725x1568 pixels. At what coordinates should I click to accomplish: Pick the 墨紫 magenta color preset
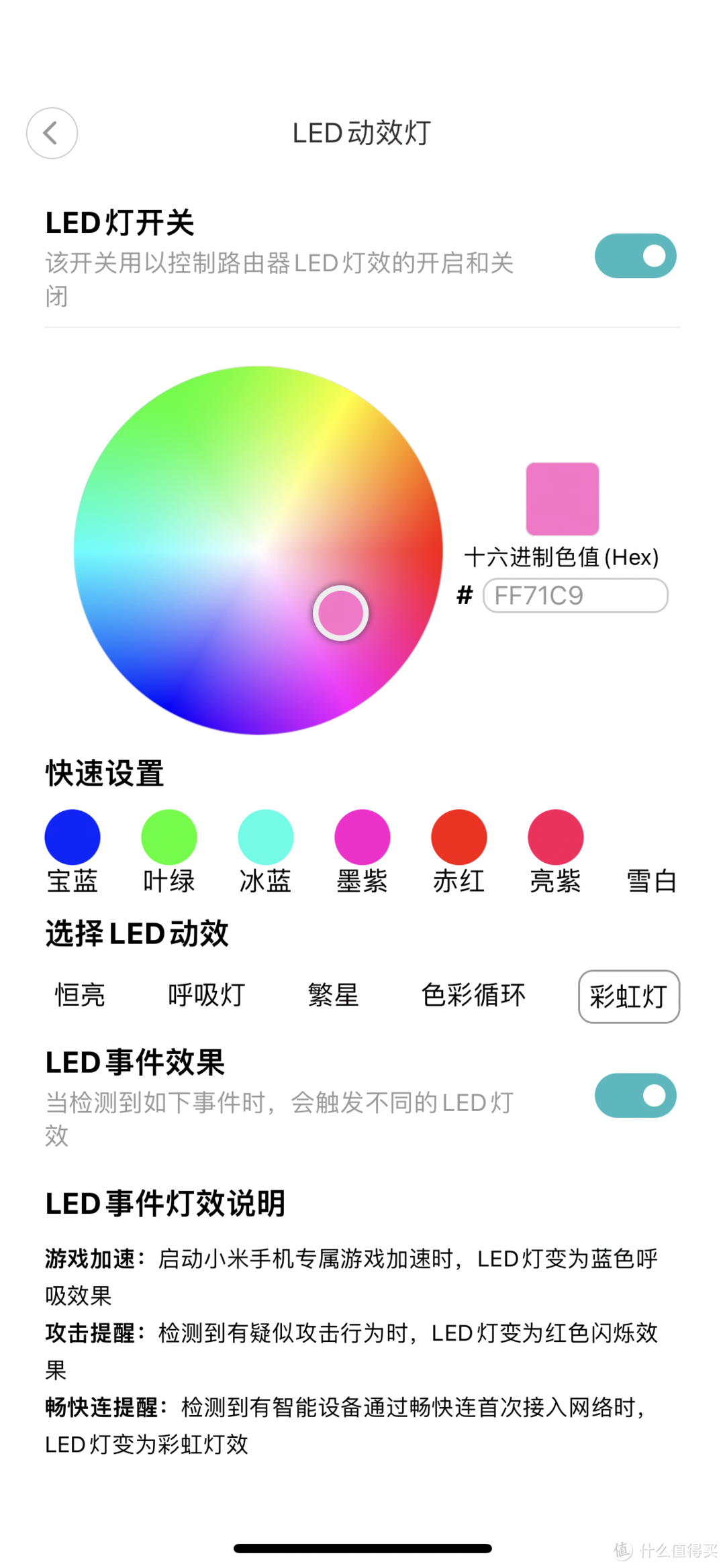coord(362,837)
